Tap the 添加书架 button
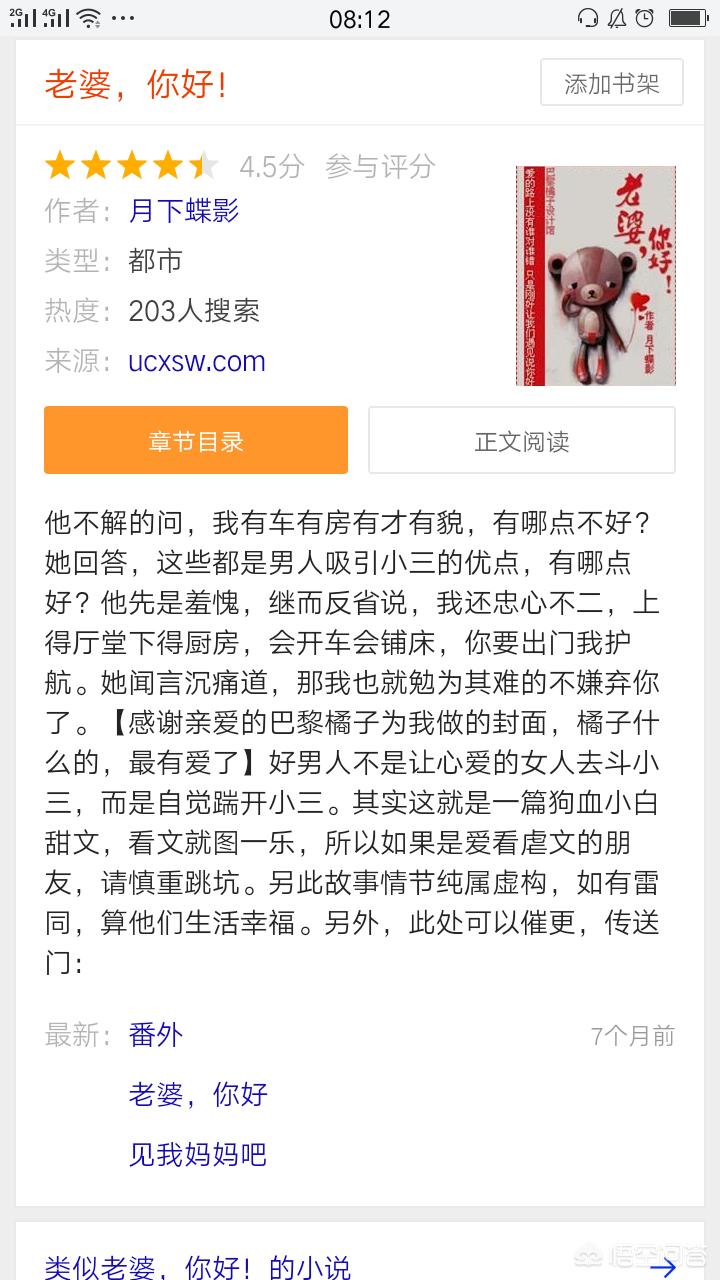The width and height of the screenshot is (720, 1280). coord(611,83)
